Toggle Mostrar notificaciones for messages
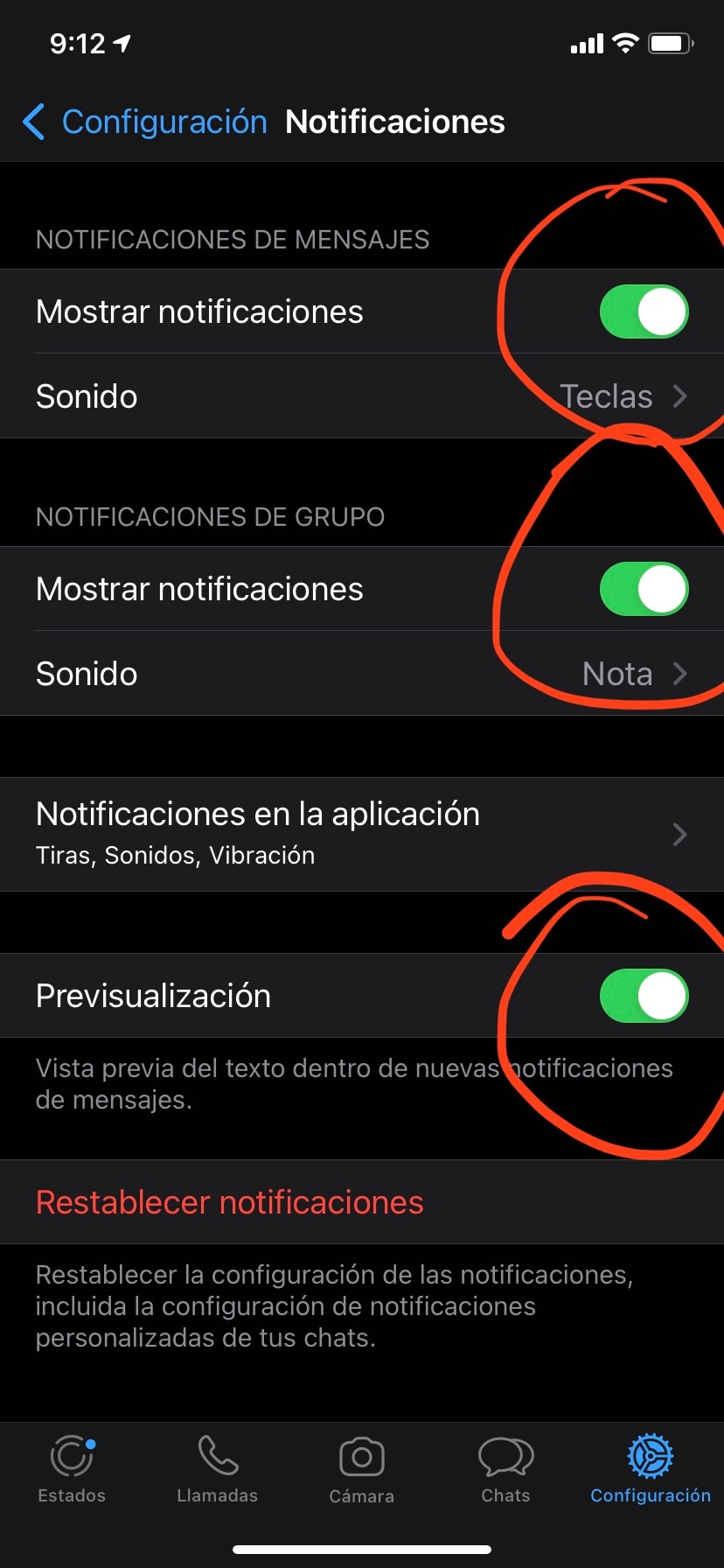This screenshot has height=1568, width=724. point(644,311)
